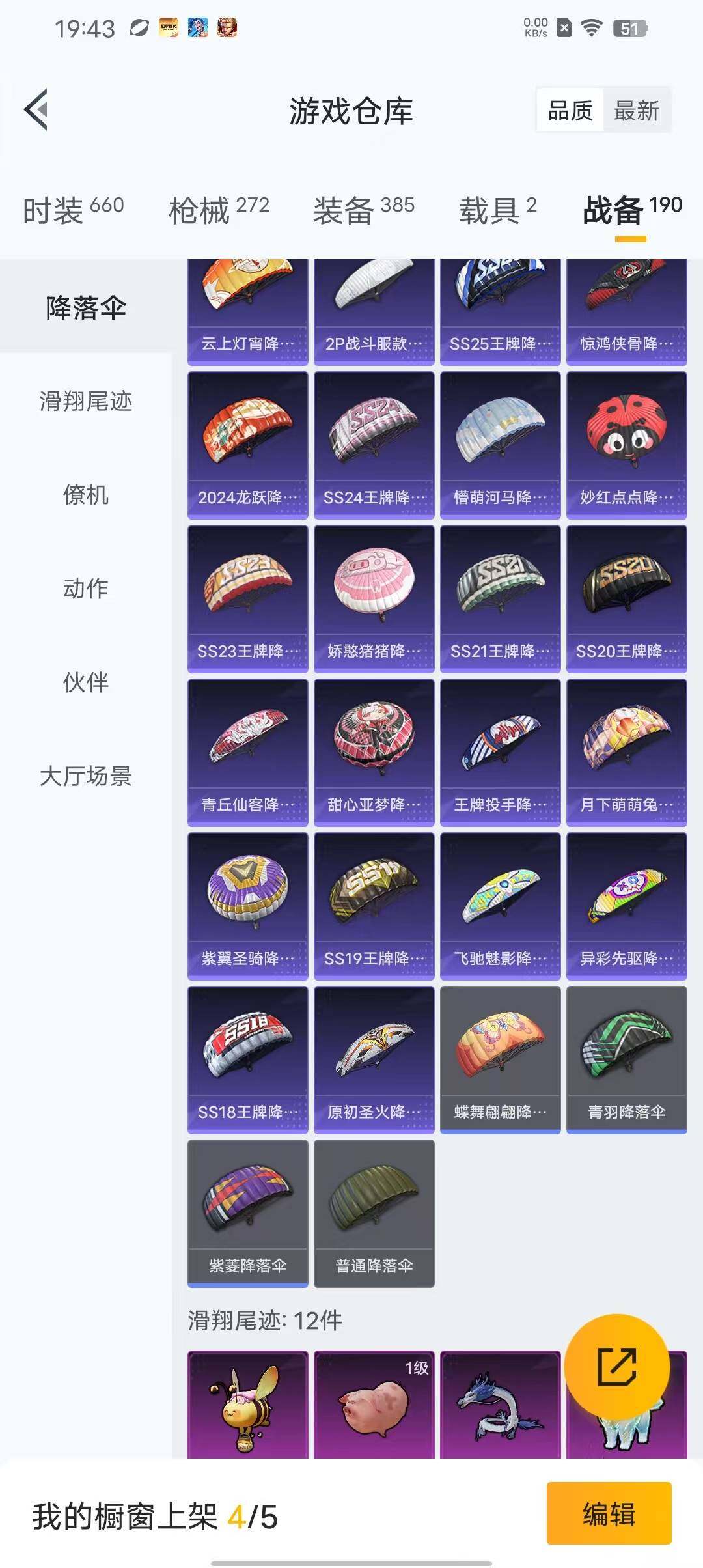View the 普通降落伞 item
The height and width of the screenshot is (1568, 703).
click(374, 1213)
